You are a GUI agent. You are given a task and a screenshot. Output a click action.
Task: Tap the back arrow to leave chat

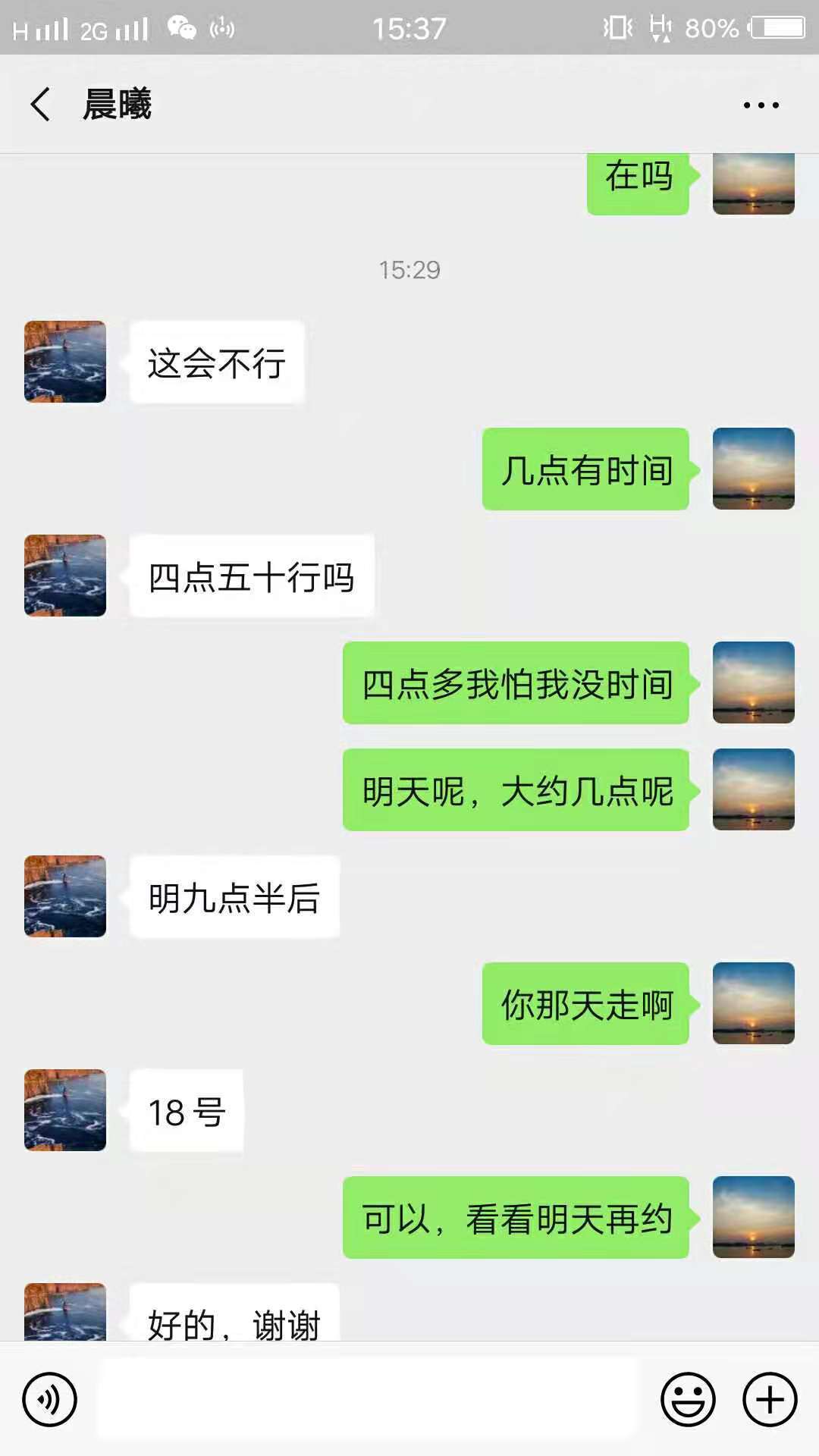tap(39, 105)
